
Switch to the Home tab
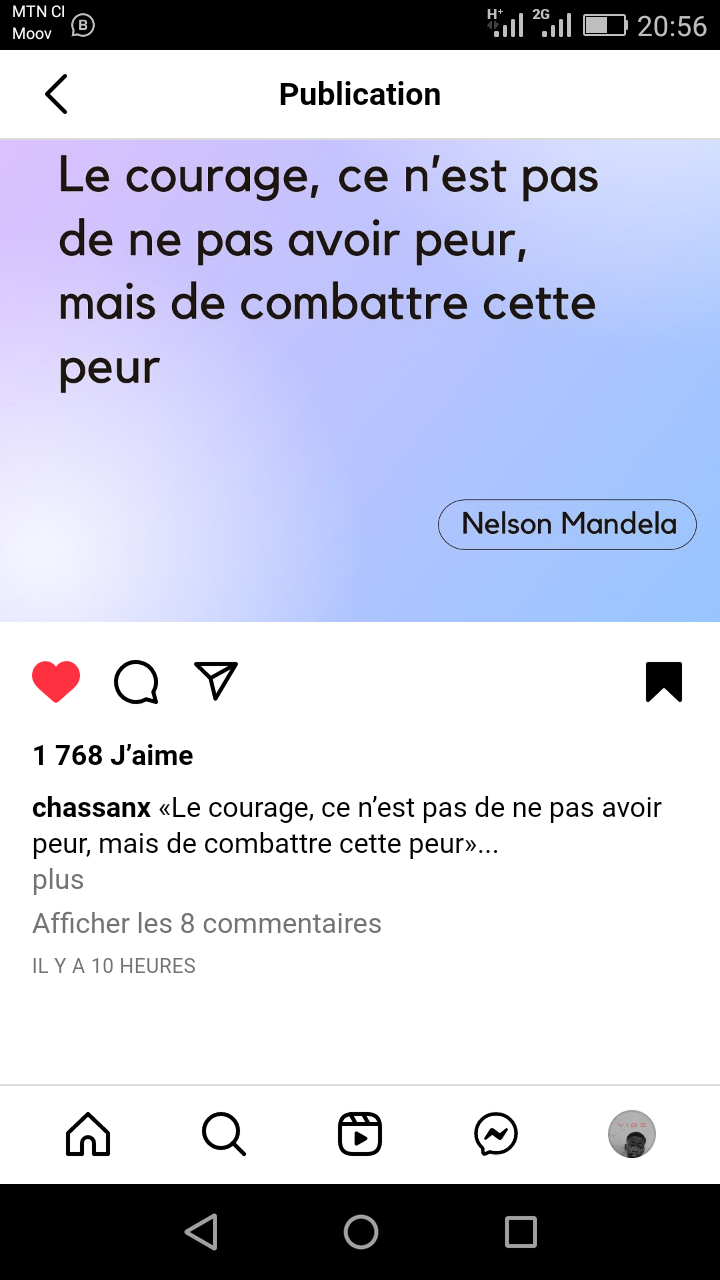pos(88,1134)
